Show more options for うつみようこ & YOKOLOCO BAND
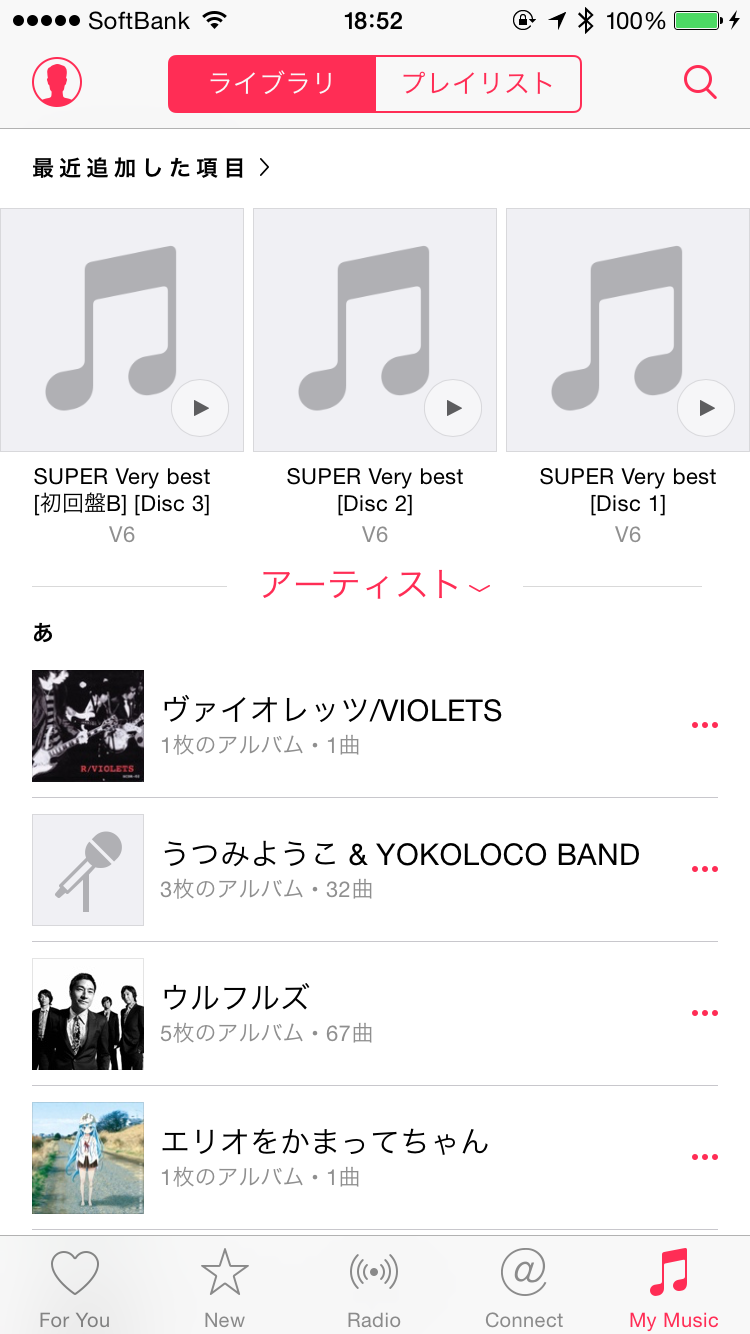 [x=704, y=869]
